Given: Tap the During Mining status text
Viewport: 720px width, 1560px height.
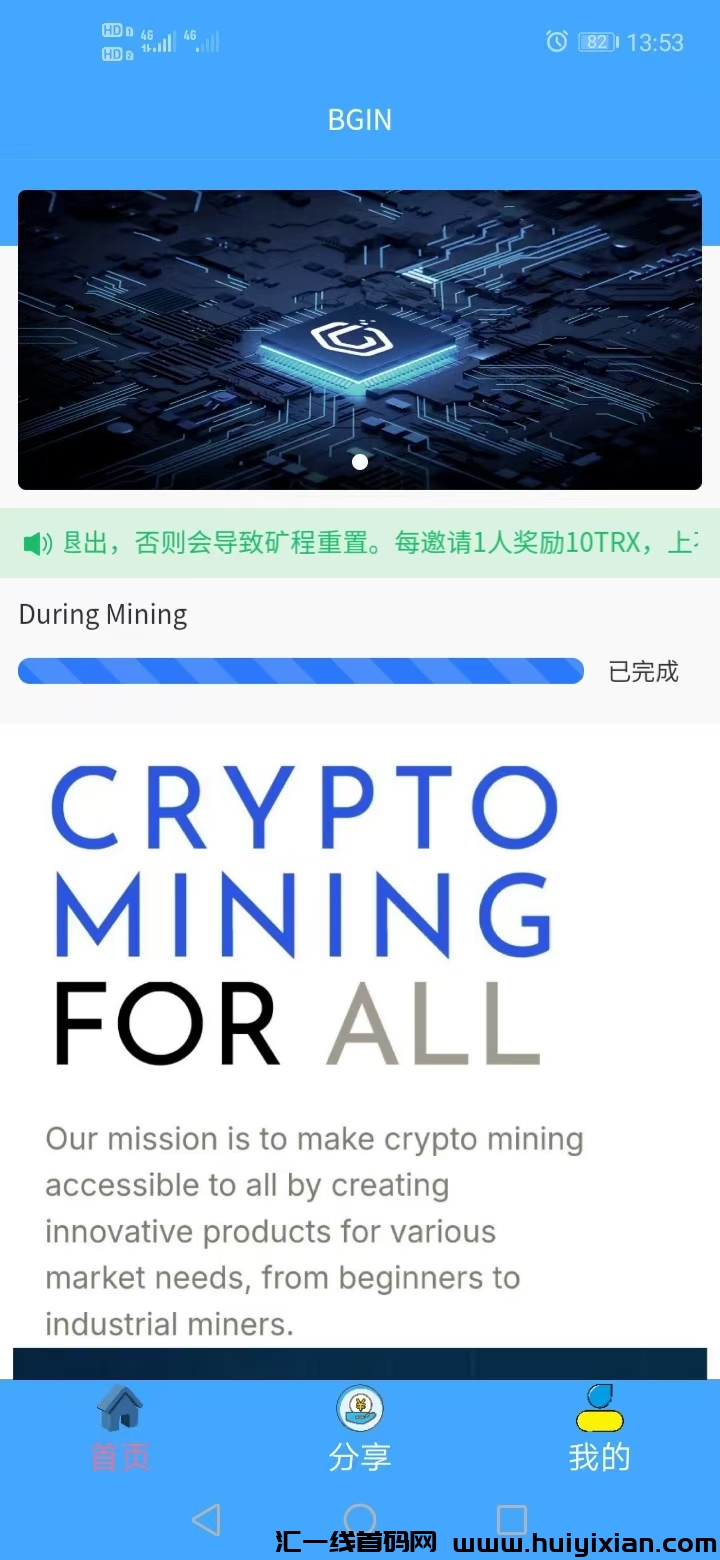Looking at the screenshot, I should pos(102,614).
